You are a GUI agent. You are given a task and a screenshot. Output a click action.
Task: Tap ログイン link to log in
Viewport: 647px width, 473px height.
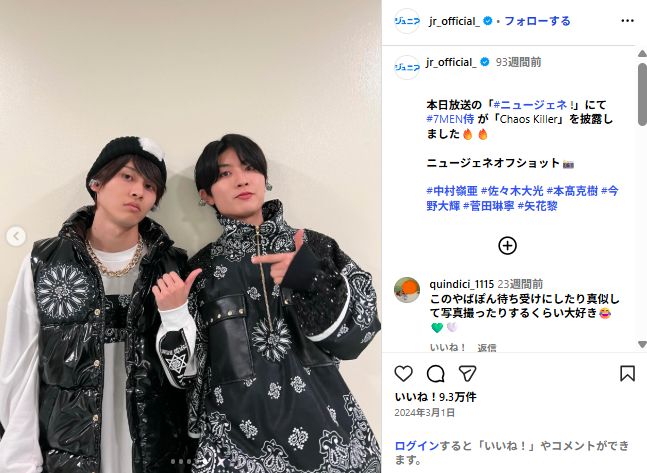pos(414,446)
